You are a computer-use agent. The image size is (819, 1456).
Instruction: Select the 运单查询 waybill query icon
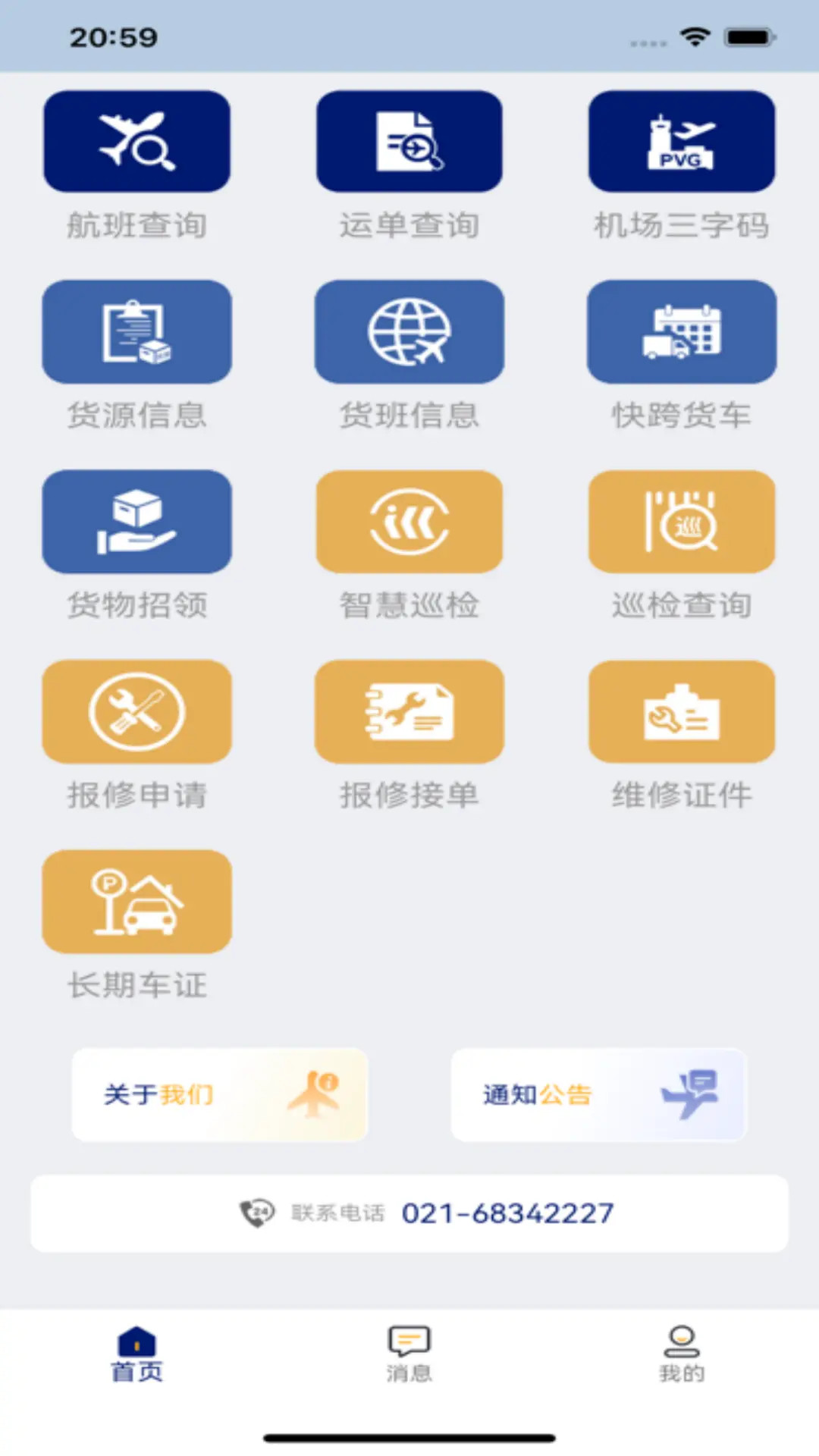tap(409, 142)
